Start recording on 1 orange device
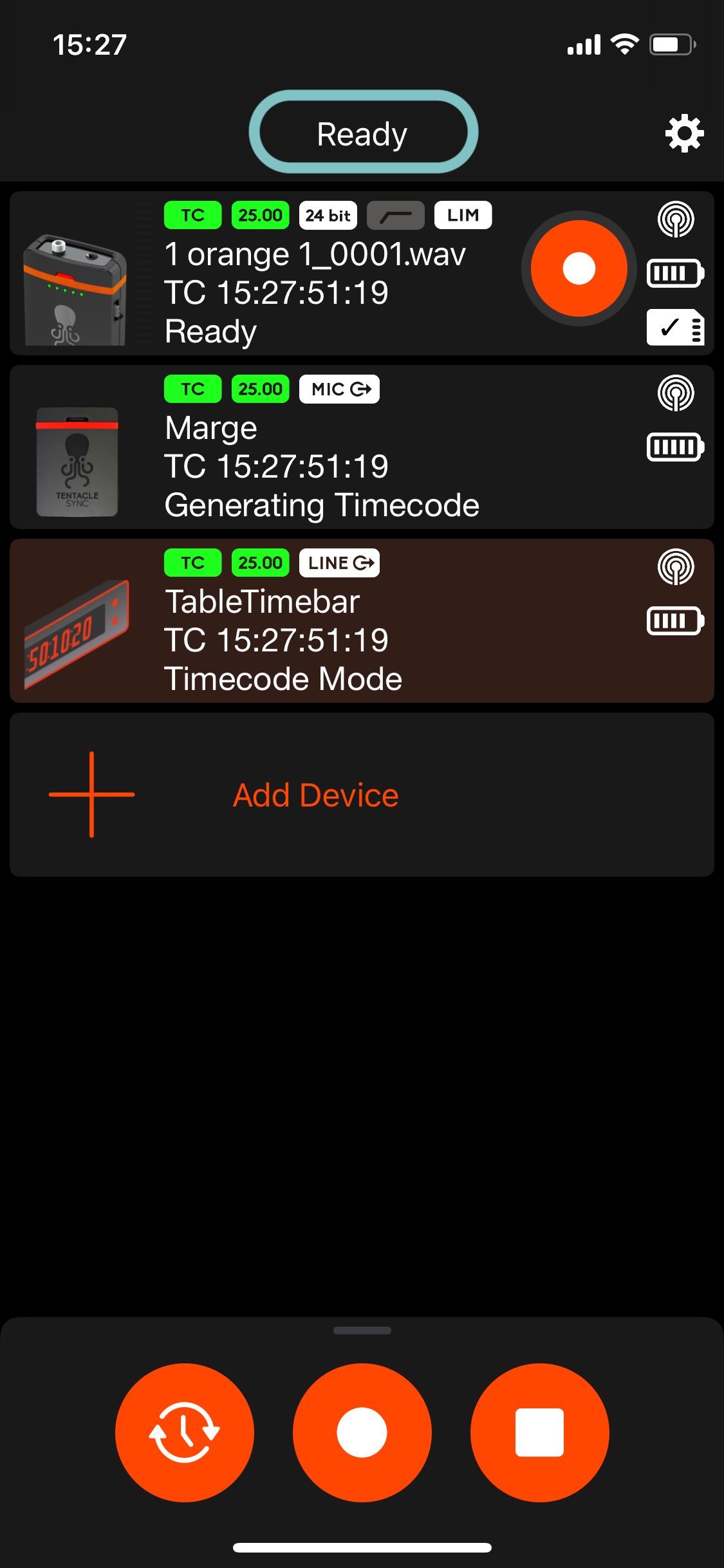 [579, 268]
